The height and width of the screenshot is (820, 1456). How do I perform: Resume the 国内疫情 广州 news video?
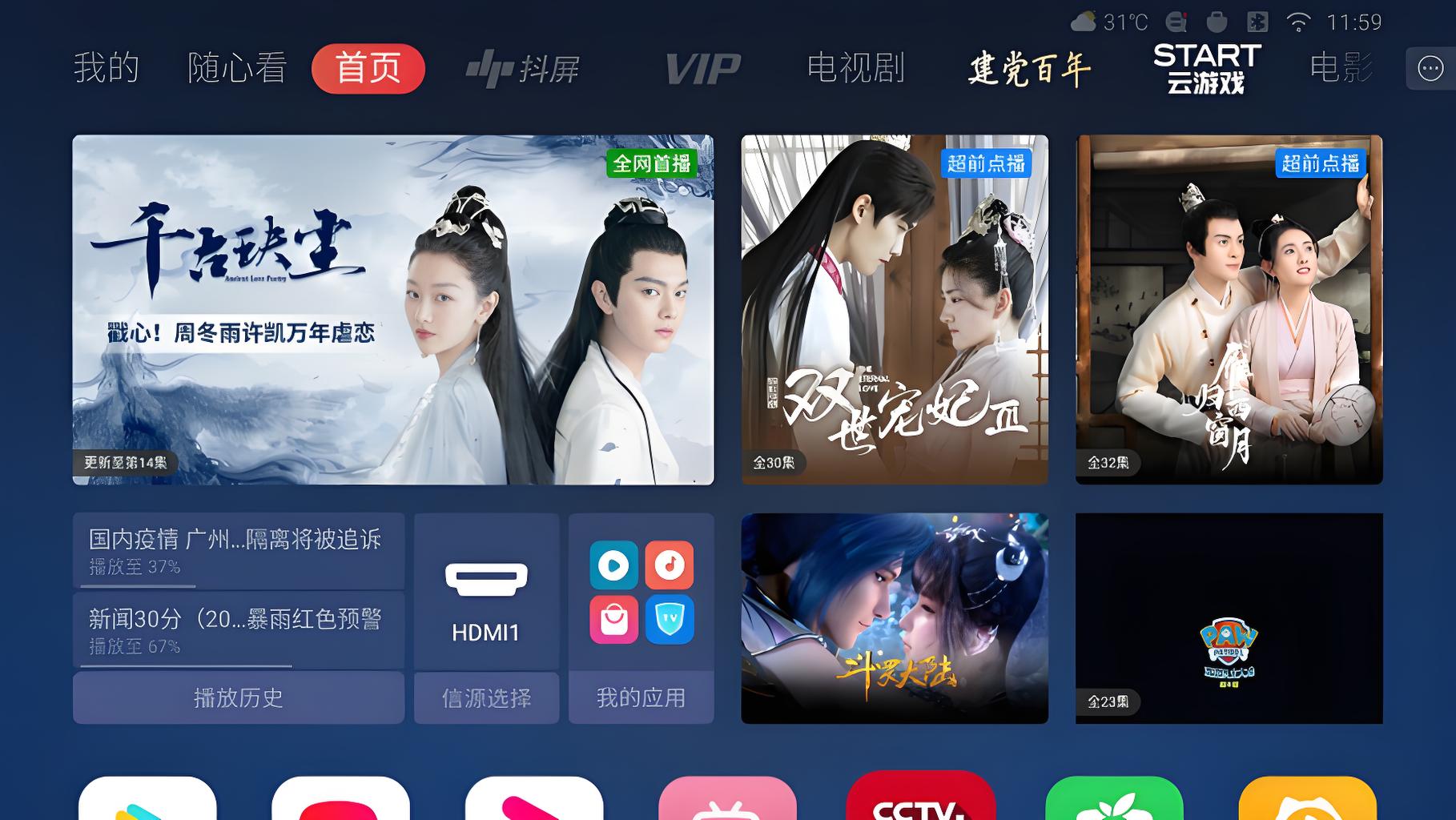coord(238,550)
